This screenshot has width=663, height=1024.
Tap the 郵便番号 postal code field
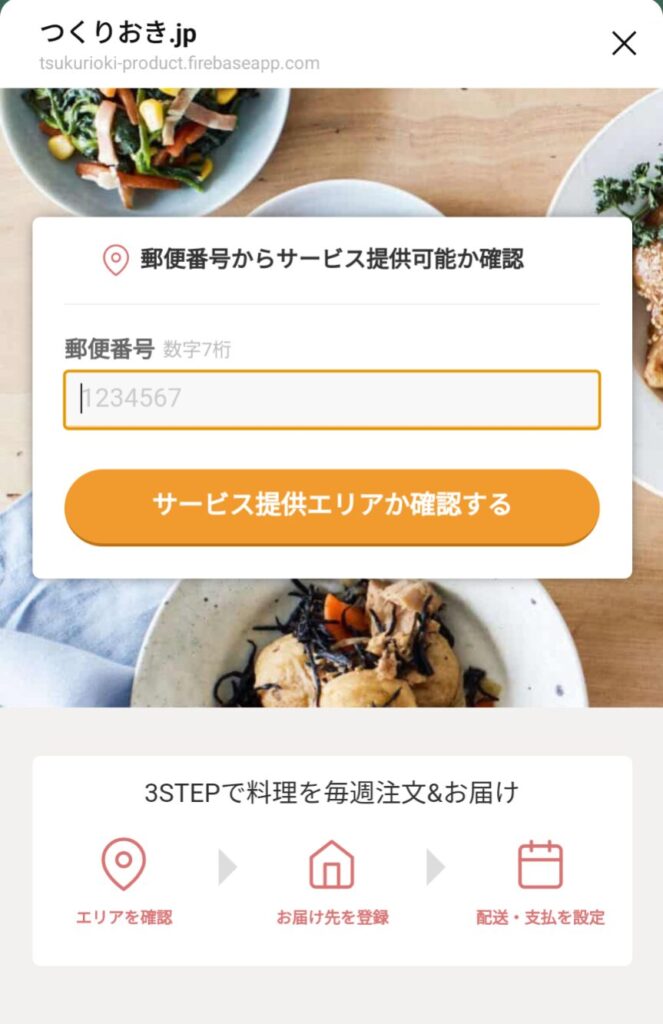pos(331,399)
